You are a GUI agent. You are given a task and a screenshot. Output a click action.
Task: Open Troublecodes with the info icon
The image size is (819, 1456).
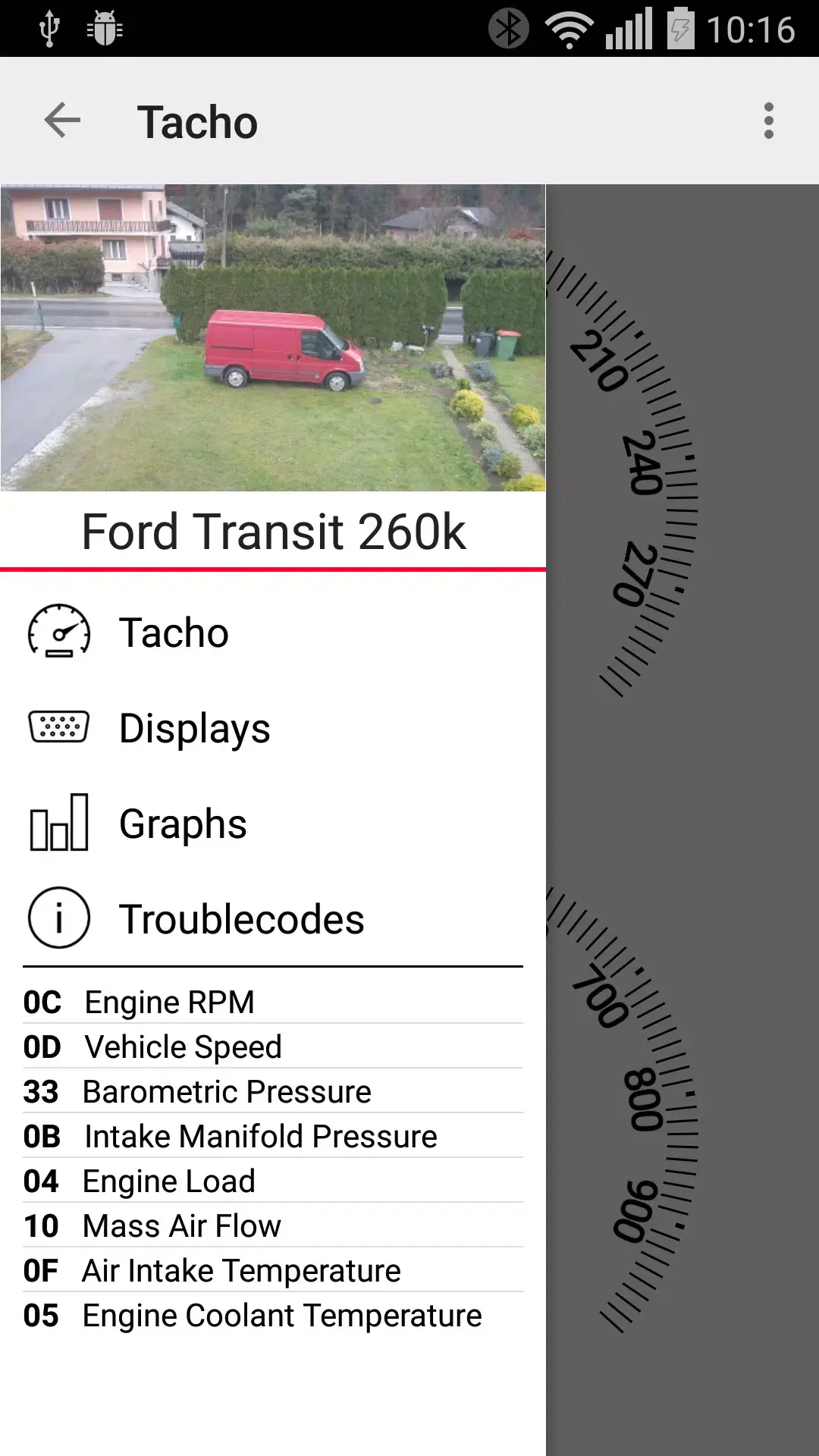(x=60, y=918)
